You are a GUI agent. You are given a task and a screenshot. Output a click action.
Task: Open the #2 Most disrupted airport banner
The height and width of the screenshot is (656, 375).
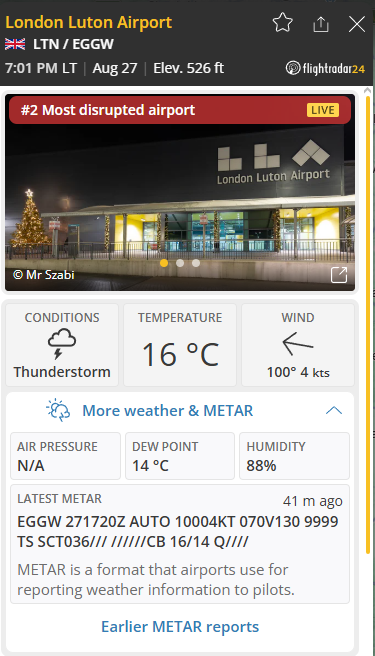tap(180, 110)
